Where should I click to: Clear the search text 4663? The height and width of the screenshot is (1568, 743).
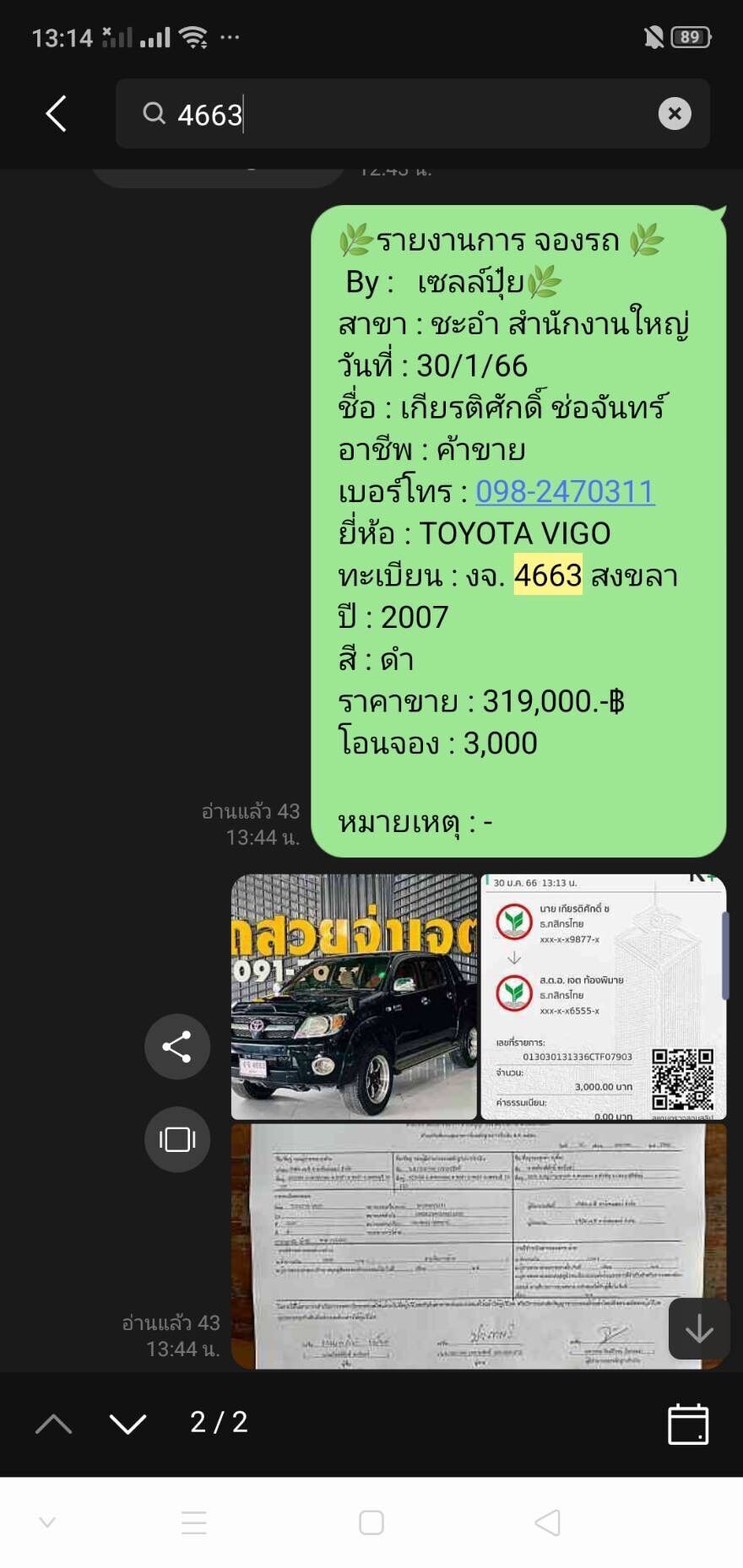click(675, 114)
